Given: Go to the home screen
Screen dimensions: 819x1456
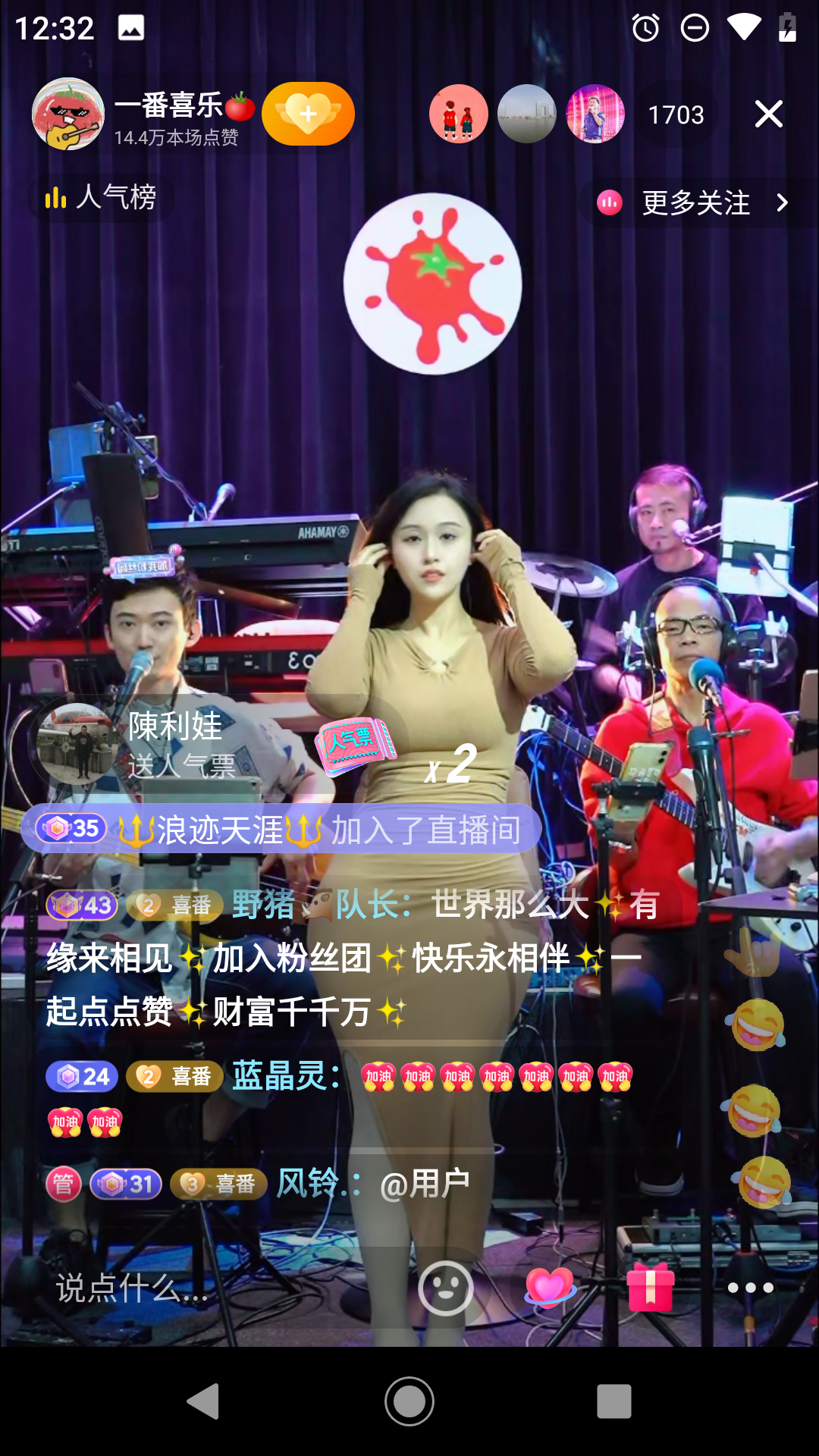Looking at the screenshot, I should [x=409, y=1401].
